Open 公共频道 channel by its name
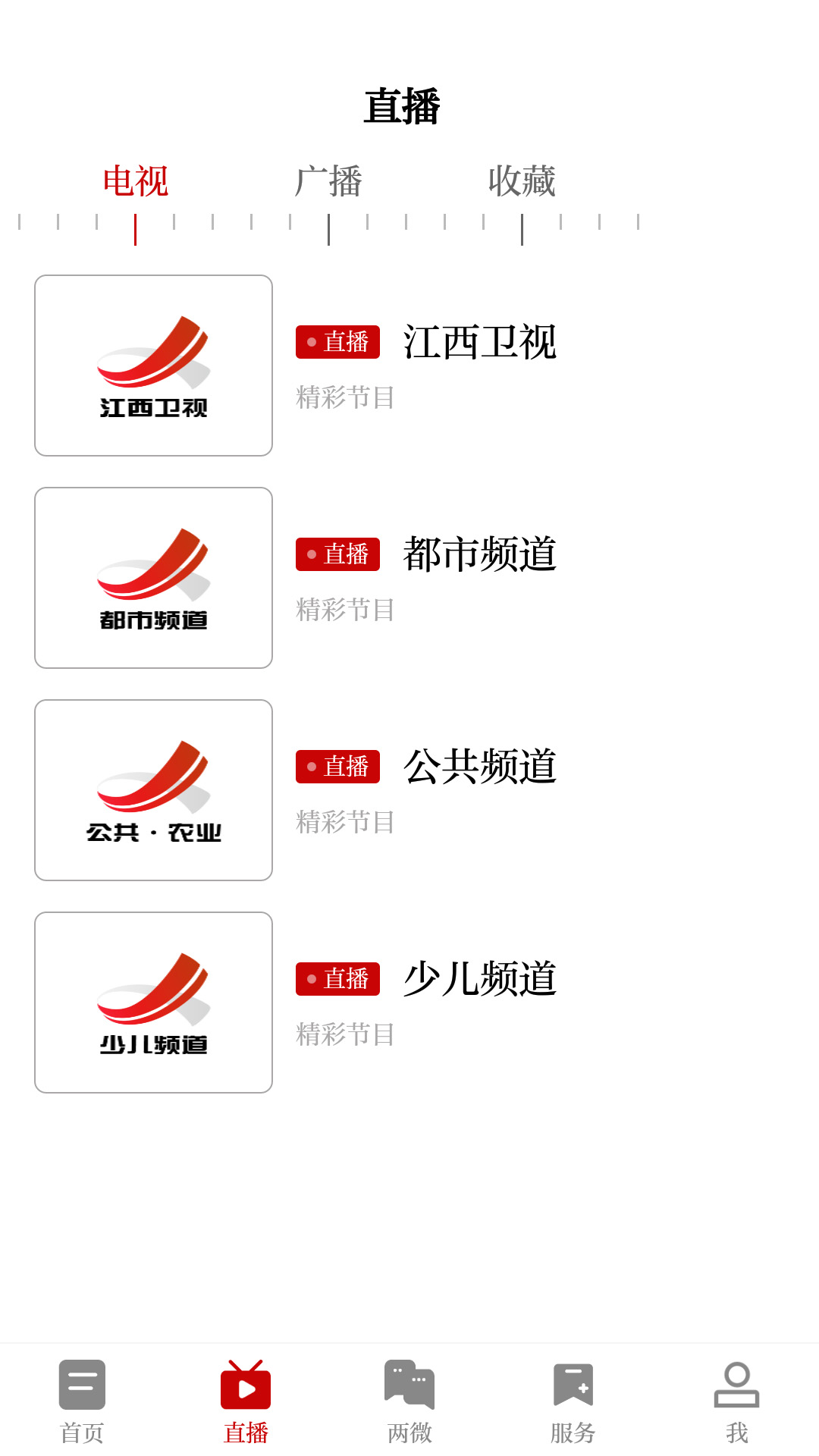 [x=479, y=766]
